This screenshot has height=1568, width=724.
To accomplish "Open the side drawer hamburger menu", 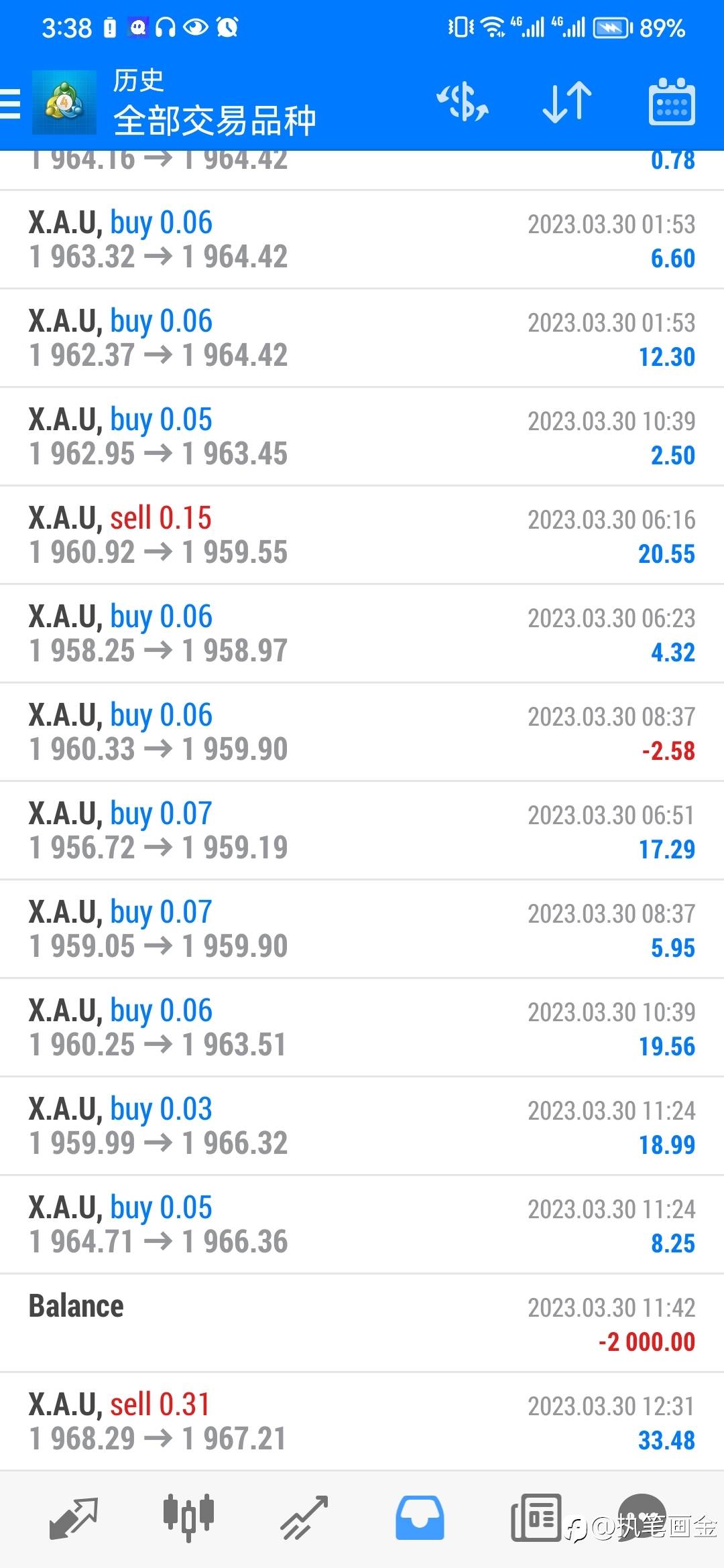I will pyautogui.click(x=10, y=103).
